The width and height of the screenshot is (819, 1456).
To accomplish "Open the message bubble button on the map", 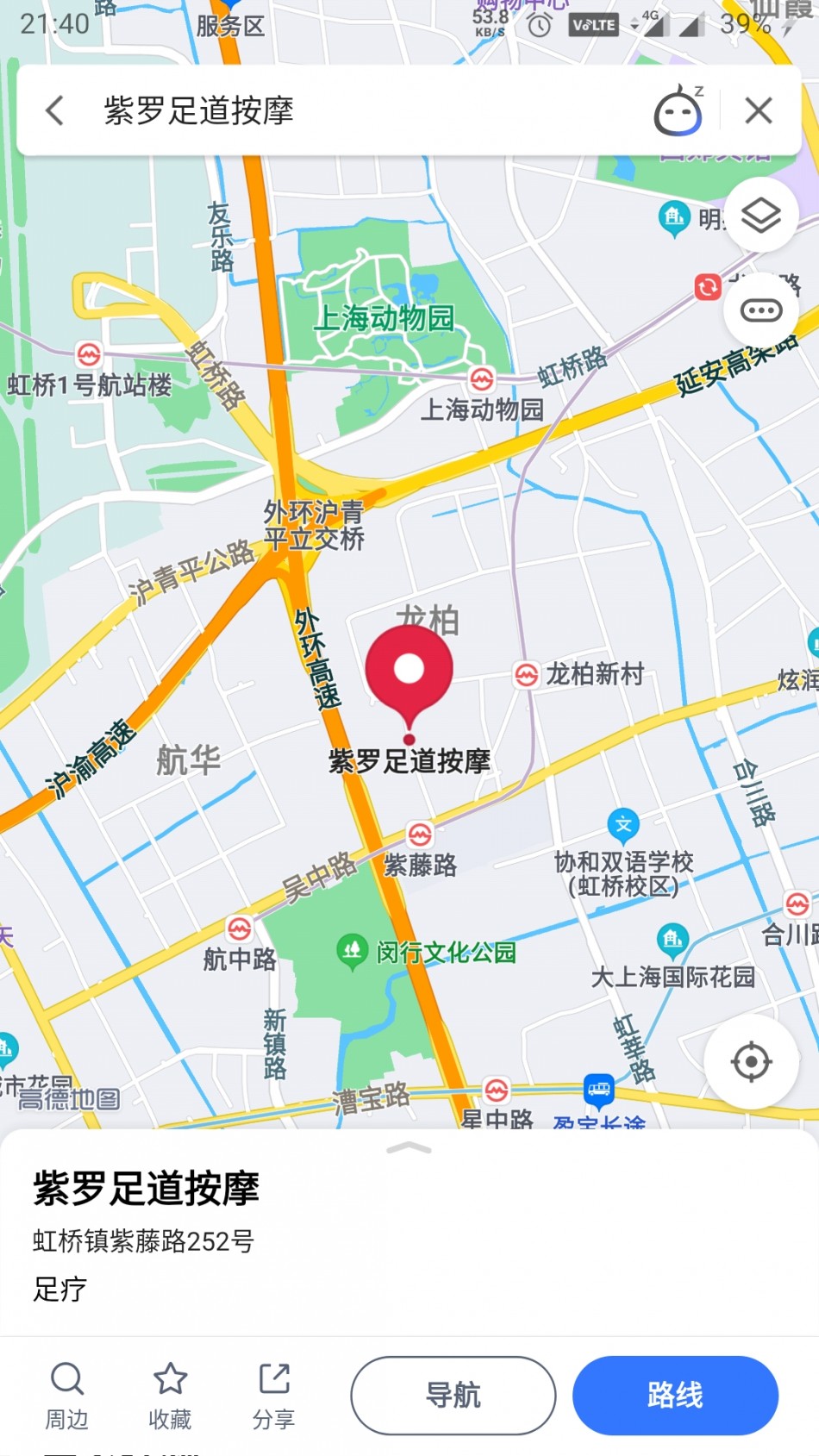I will (x=760, y=310).
